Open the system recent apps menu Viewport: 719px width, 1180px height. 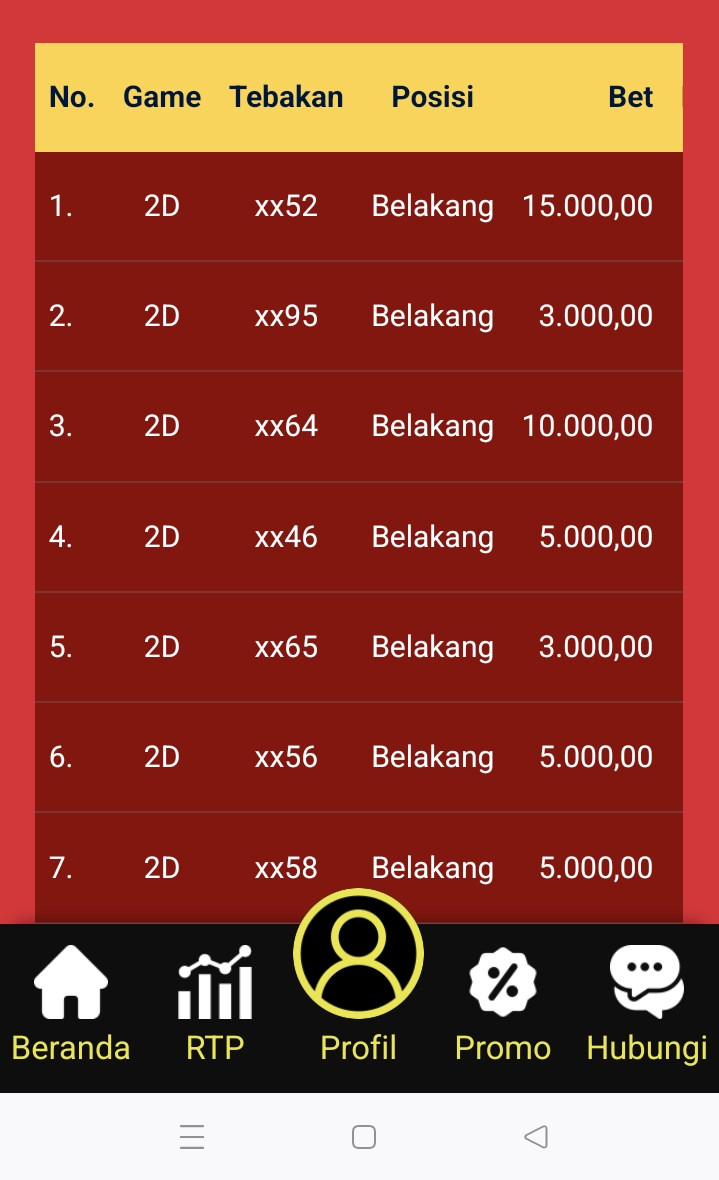[192, 1137]
